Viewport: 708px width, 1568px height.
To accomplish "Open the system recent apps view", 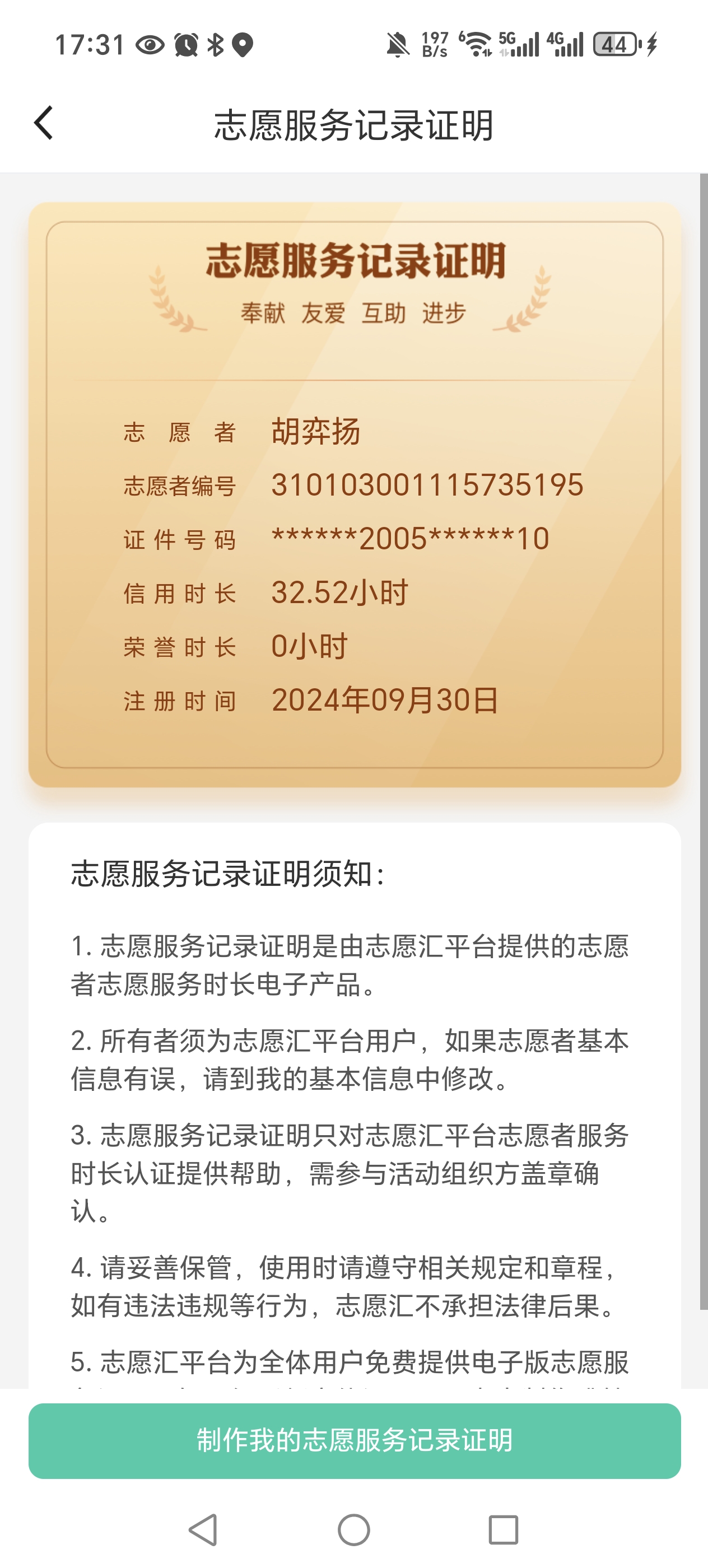I will [503, 1530].
